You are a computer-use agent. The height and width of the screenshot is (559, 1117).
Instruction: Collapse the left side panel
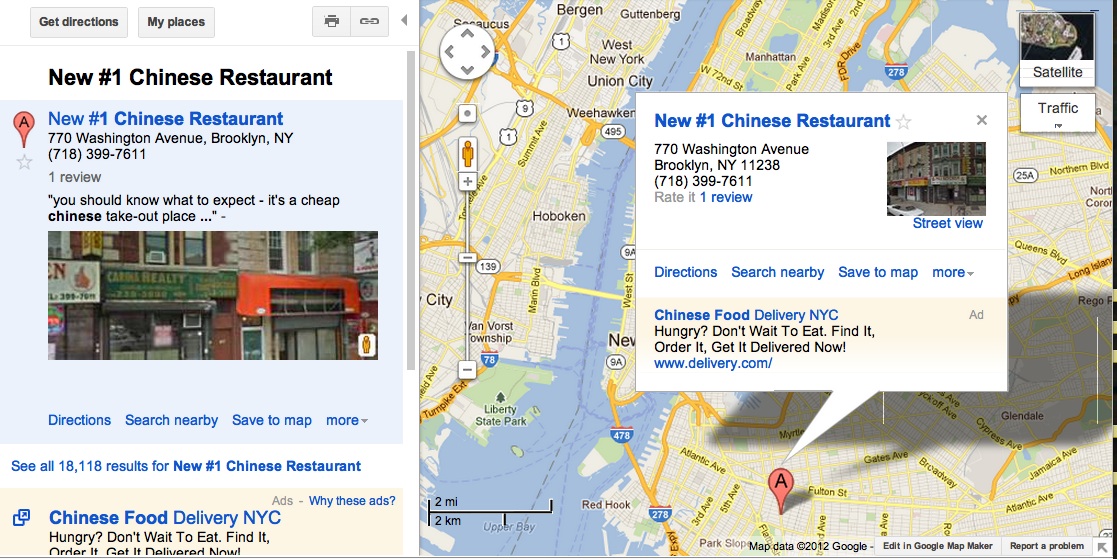[404, 21]
